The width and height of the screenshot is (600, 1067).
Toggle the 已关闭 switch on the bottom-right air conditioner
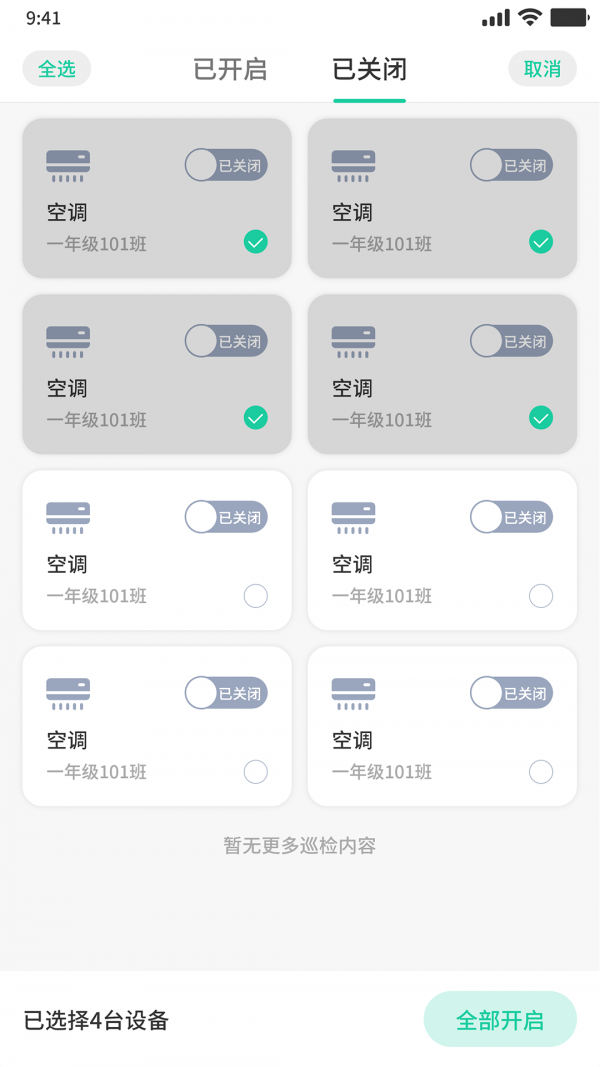coord(511,693)
